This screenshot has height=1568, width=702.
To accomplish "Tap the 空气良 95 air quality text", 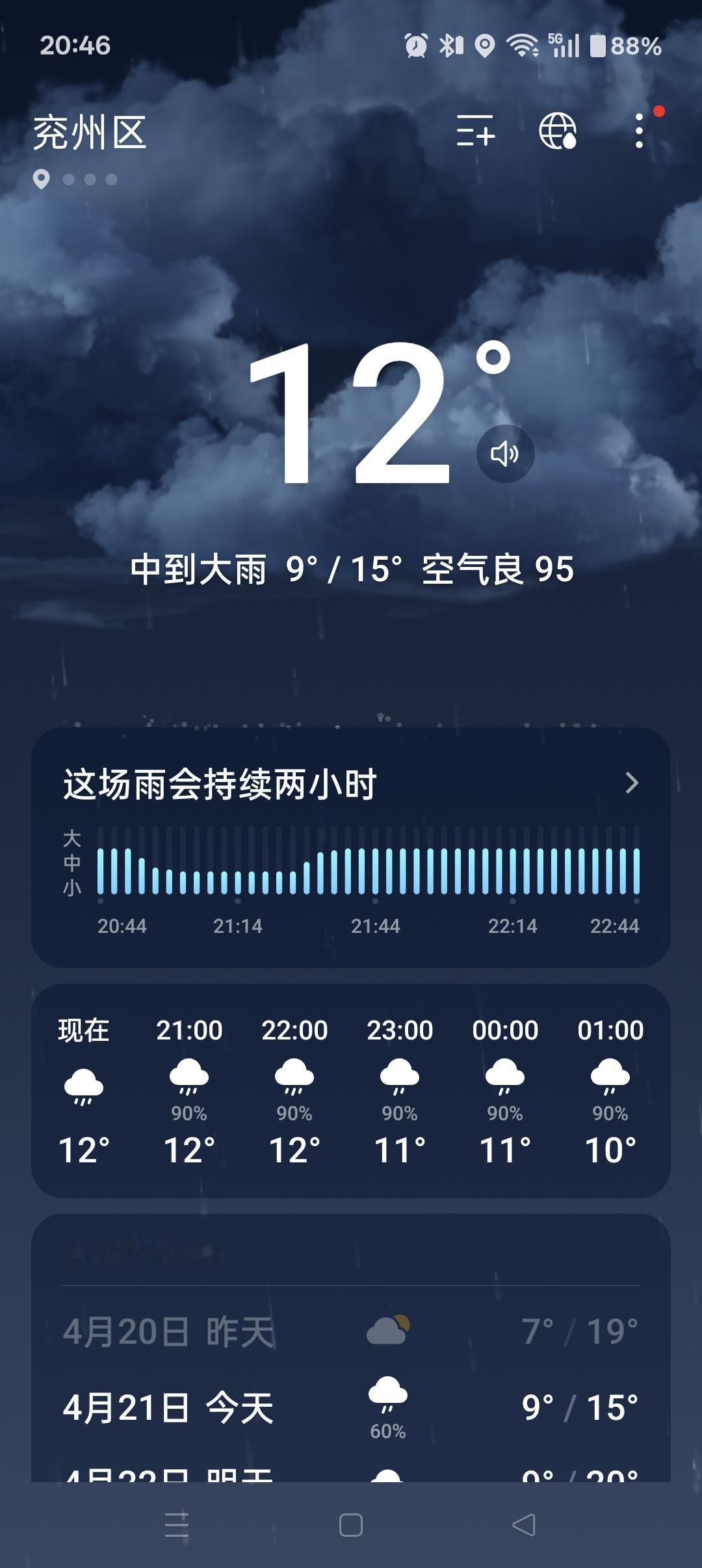I will point(497,569).
